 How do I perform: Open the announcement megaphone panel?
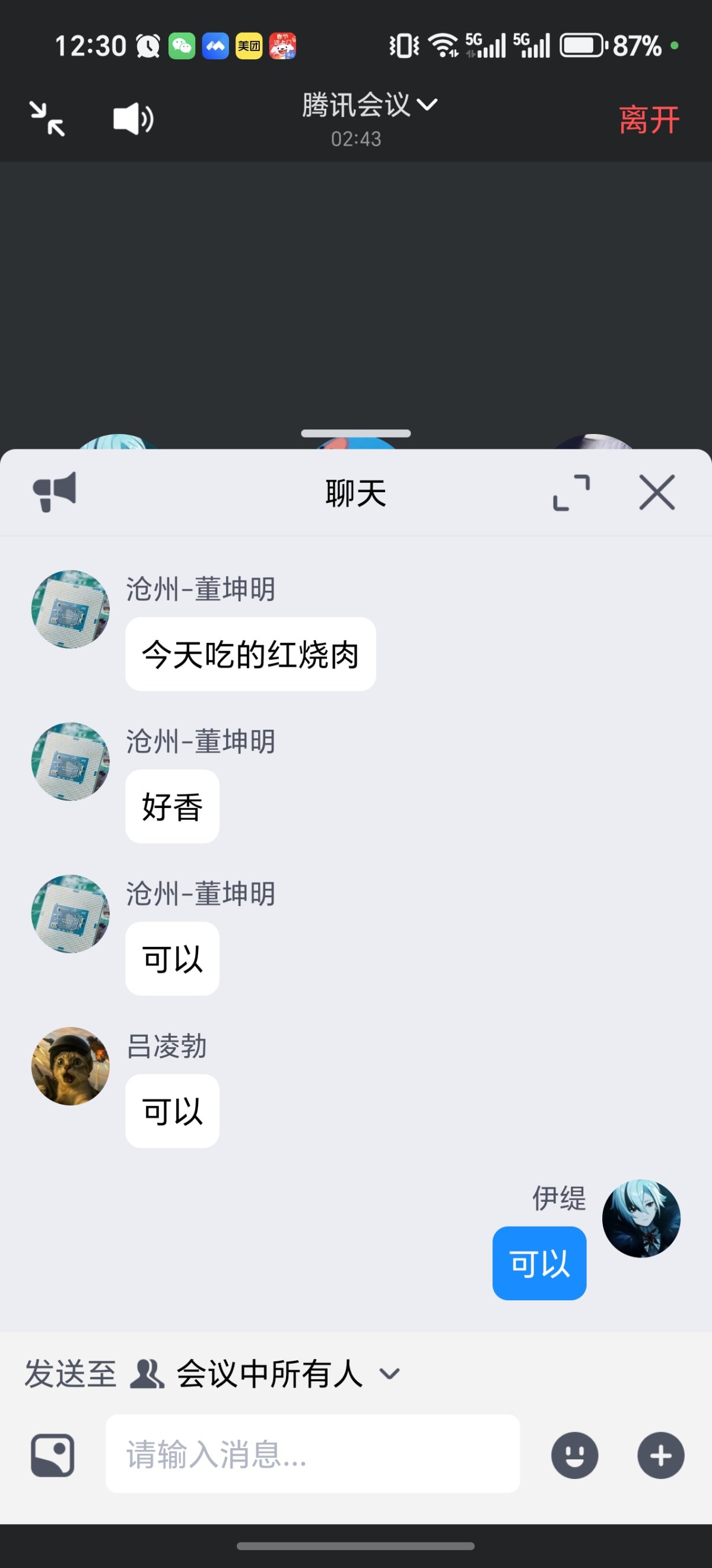55,493
